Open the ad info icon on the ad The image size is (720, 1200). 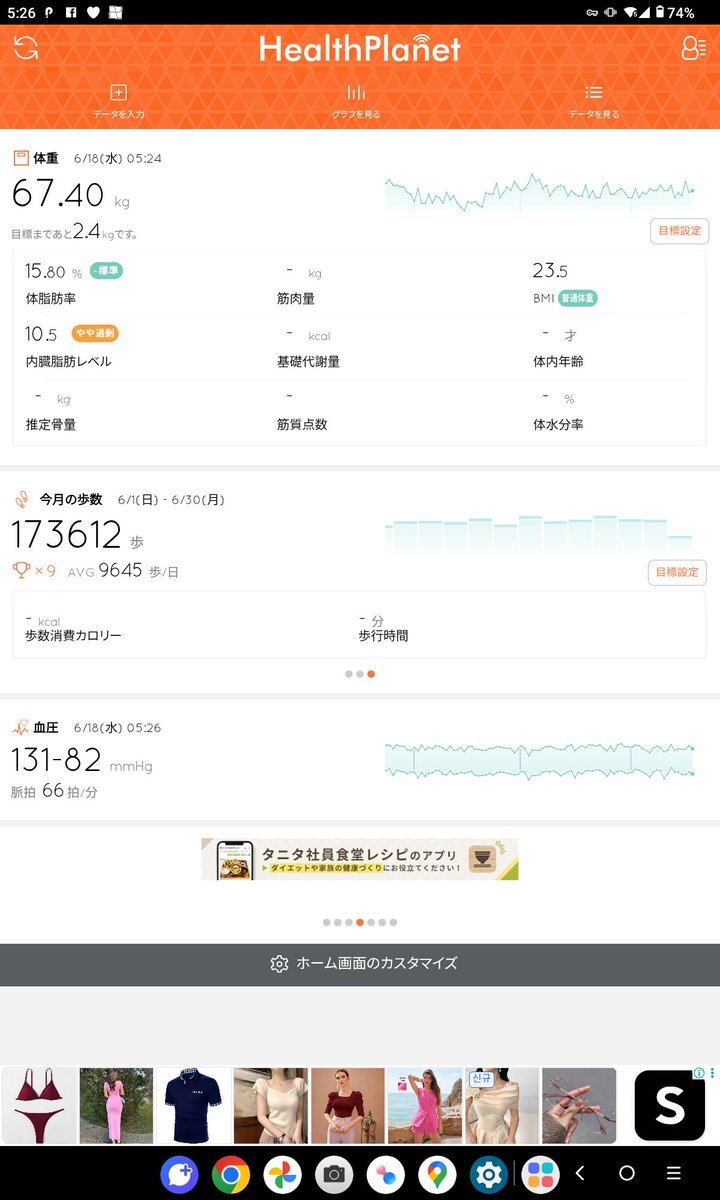(x=699, y=1074)
